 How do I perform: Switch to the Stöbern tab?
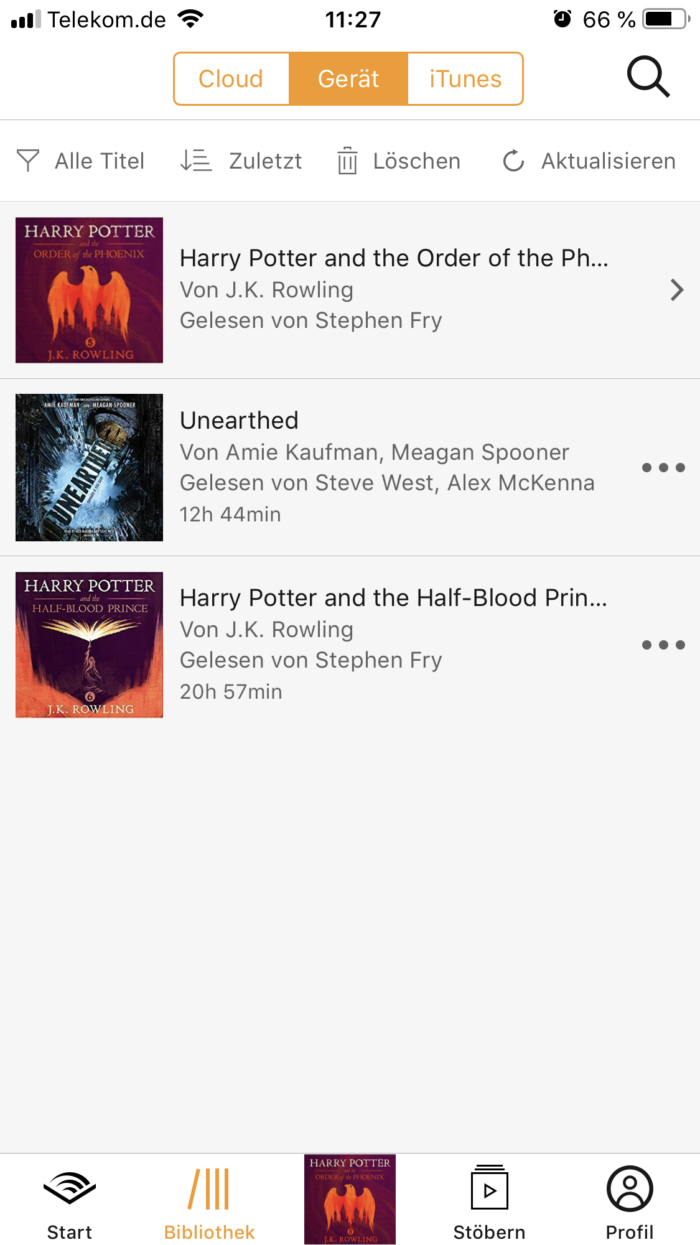489,1202
